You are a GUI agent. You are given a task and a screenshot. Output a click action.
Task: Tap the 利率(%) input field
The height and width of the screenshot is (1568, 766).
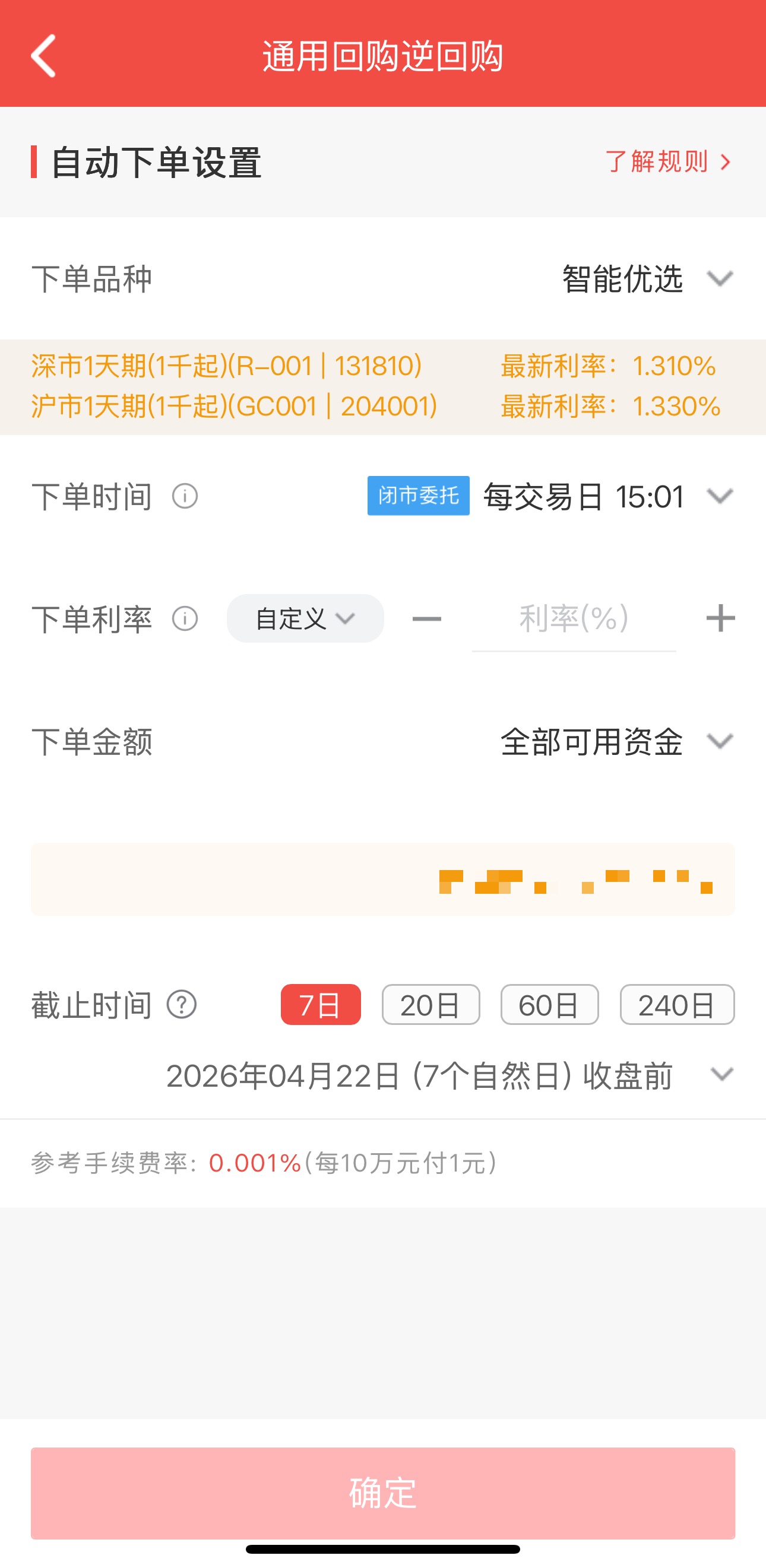click(x=574, y=619)
